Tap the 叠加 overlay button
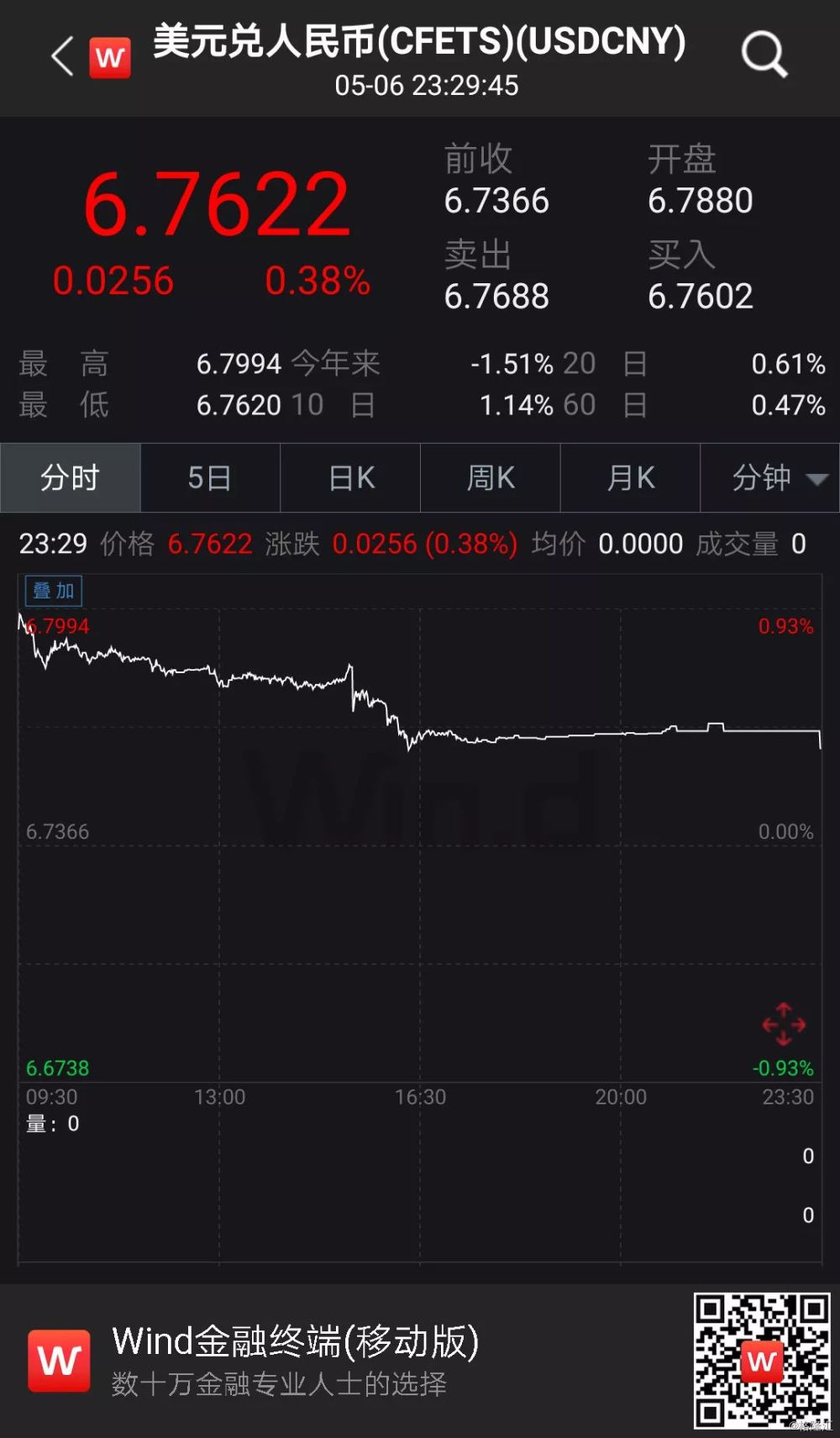The image size is (840, 1438). click(54, 591)
